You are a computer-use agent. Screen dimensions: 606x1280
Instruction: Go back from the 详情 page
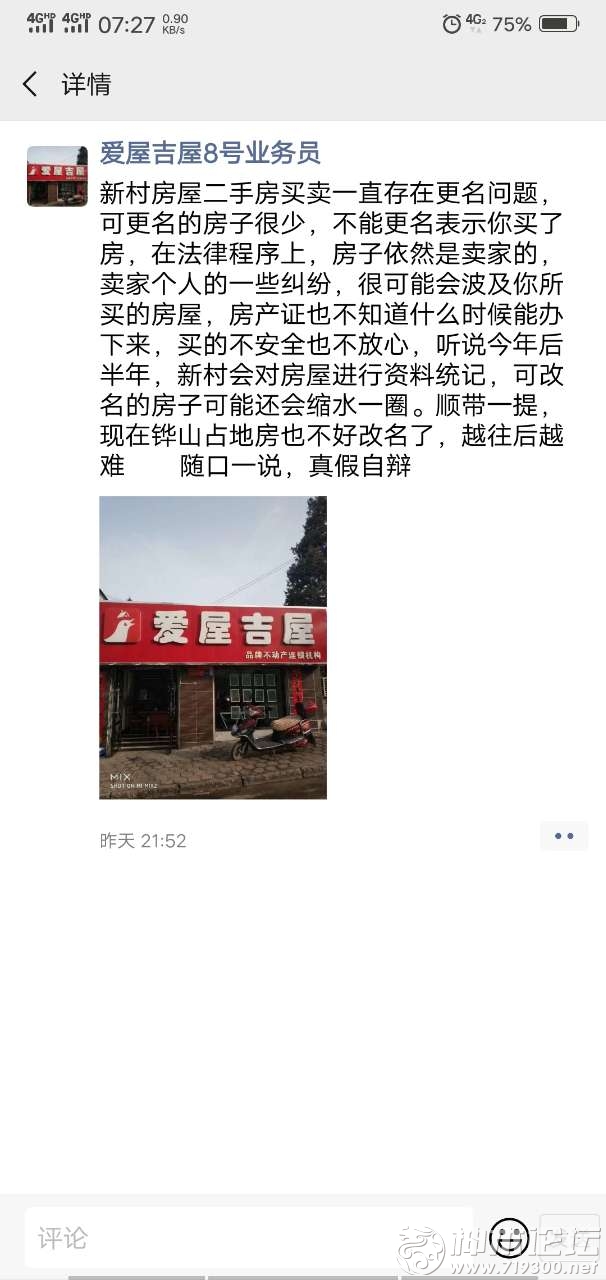30,84
